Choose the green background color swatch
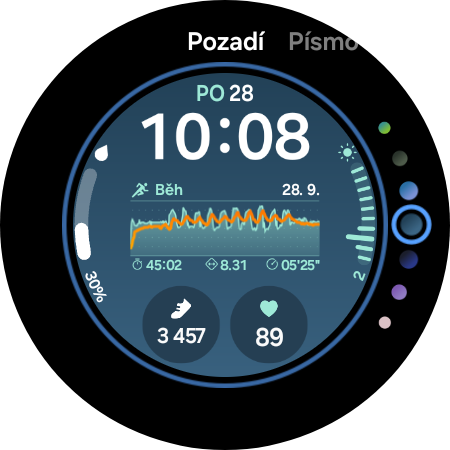The width and height of the screenshot is (450, 450). click(x=384, y=128)
